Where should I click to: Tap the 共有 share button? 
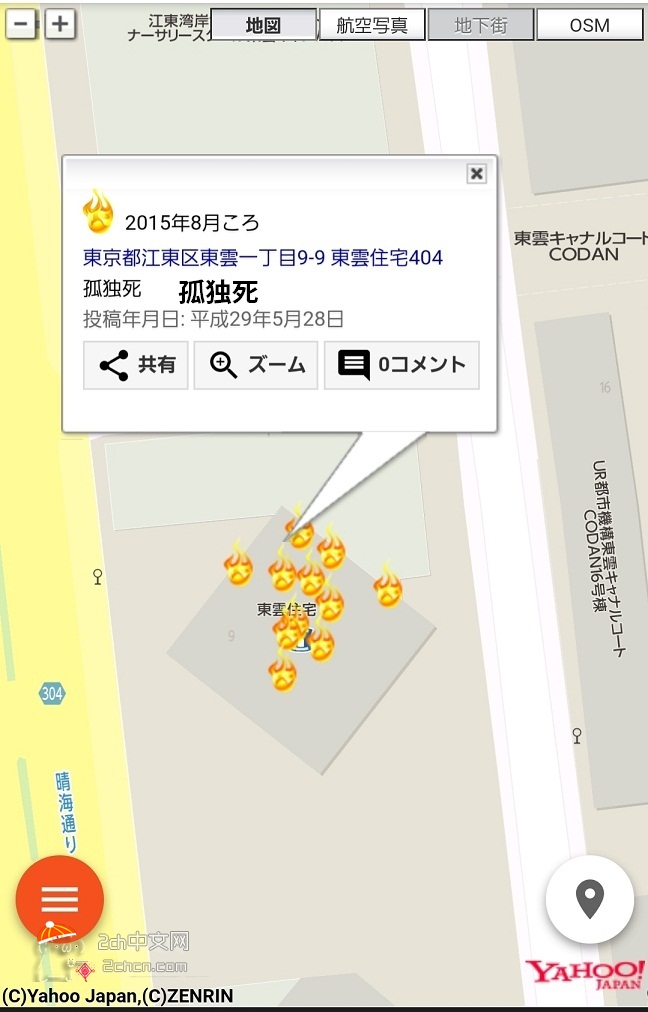point(136,365)
